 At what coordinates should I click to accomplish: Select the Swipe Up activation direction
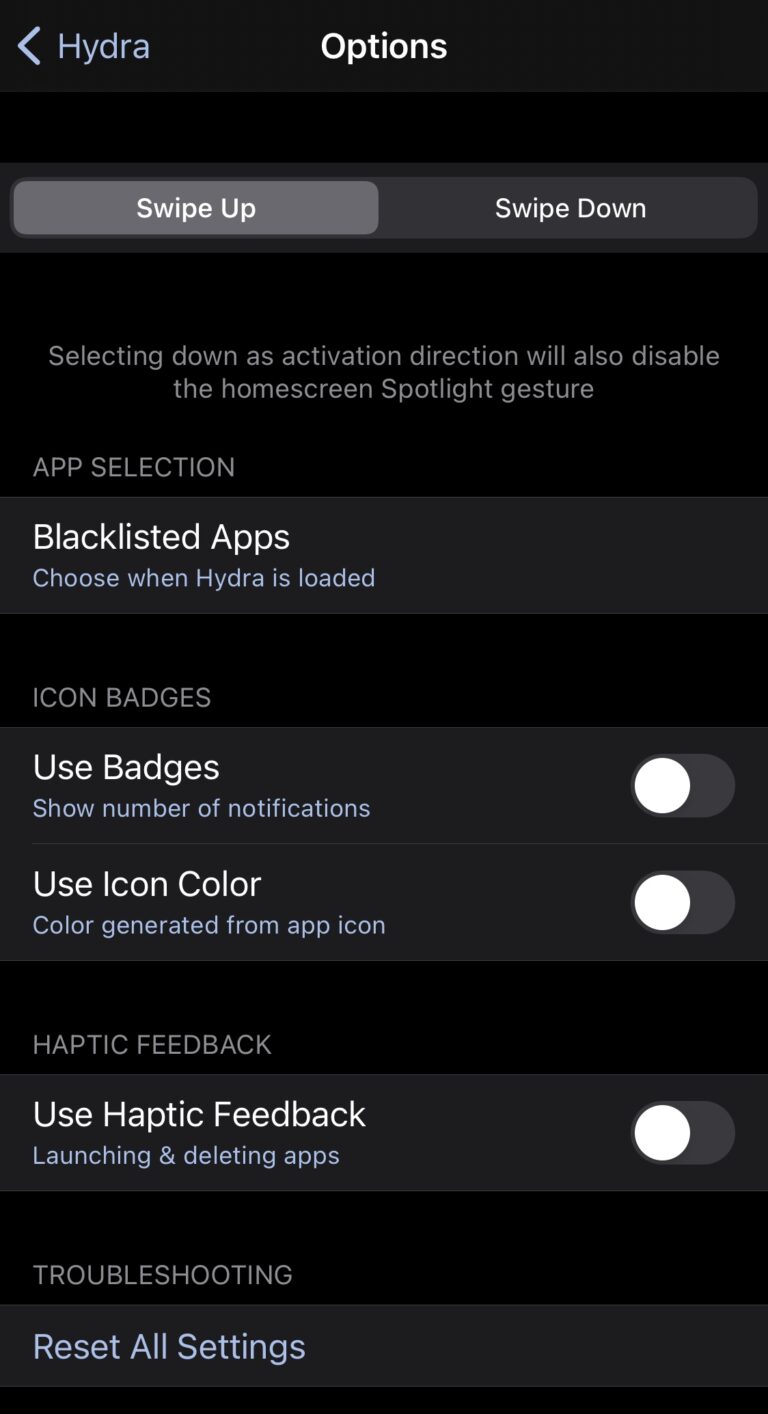(x=196, y=208)
